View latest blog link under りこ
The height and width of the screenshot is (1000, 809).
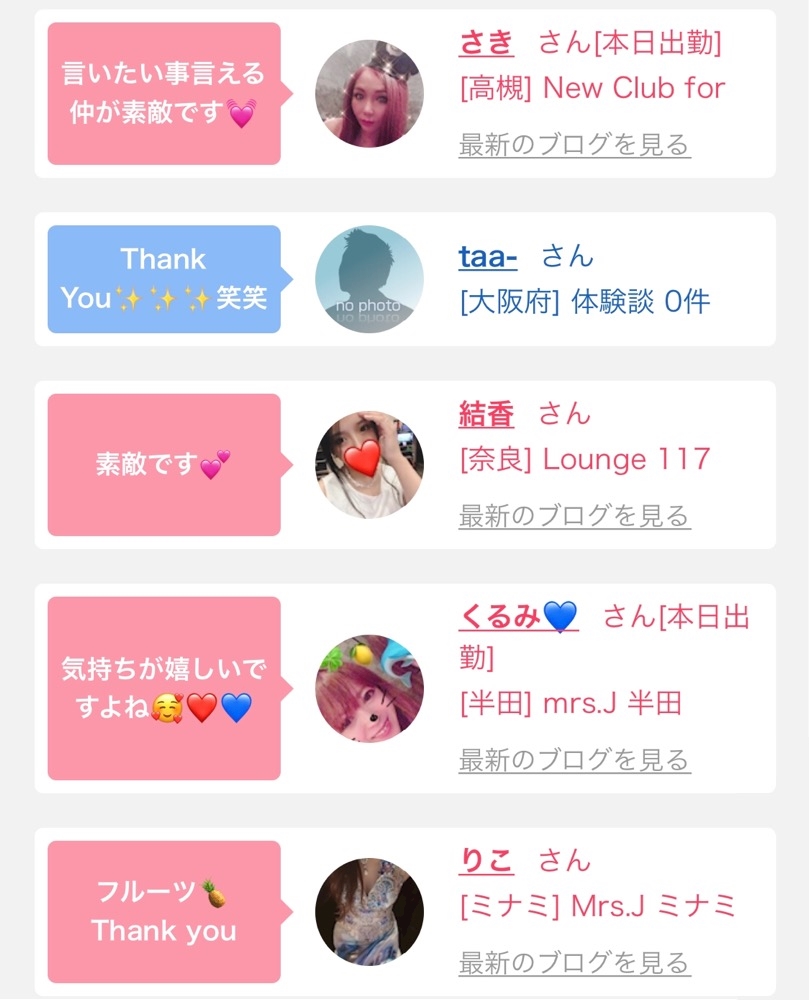click(x=574, y=963)
